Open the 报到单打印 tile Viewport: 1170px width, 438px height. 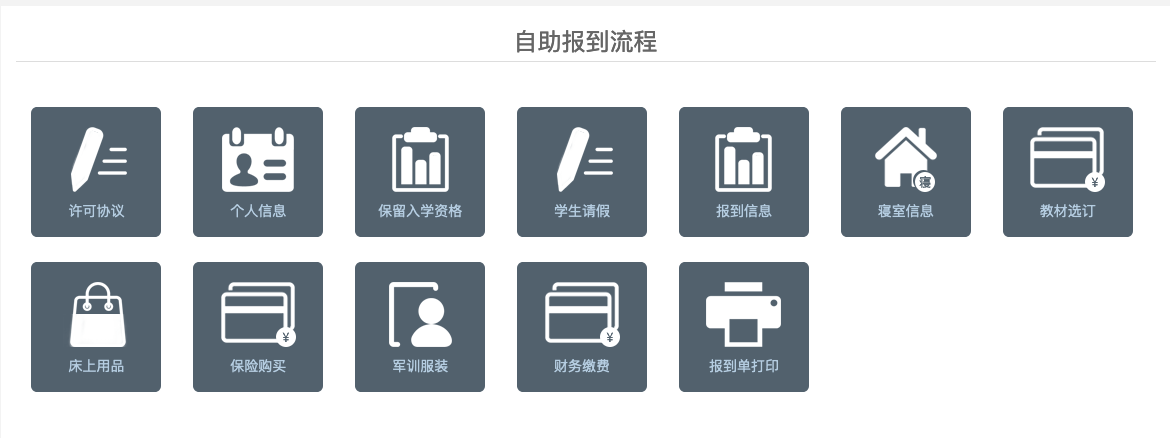pos(744,327)
